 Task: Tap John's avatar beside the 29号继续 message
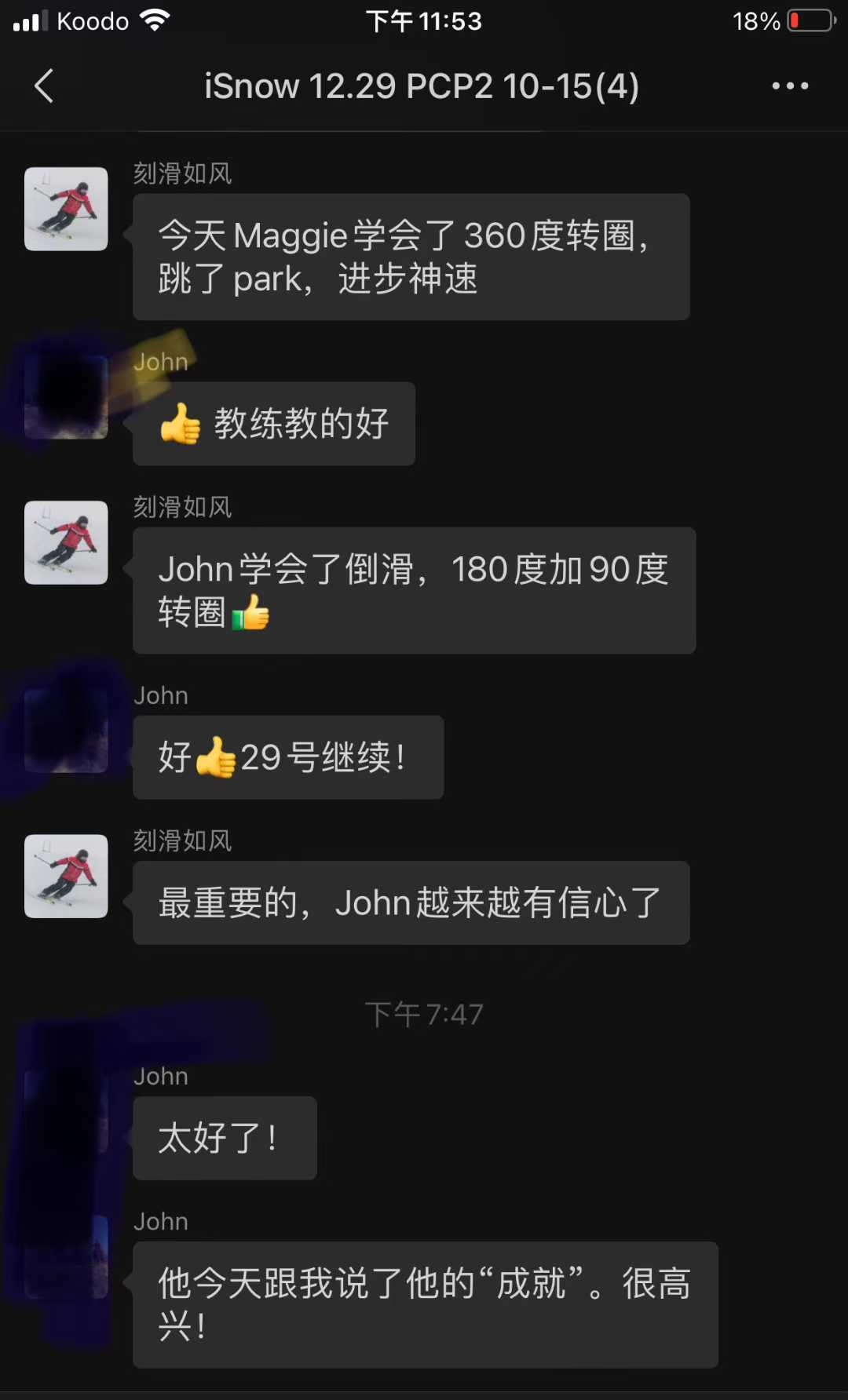point(66,731)
